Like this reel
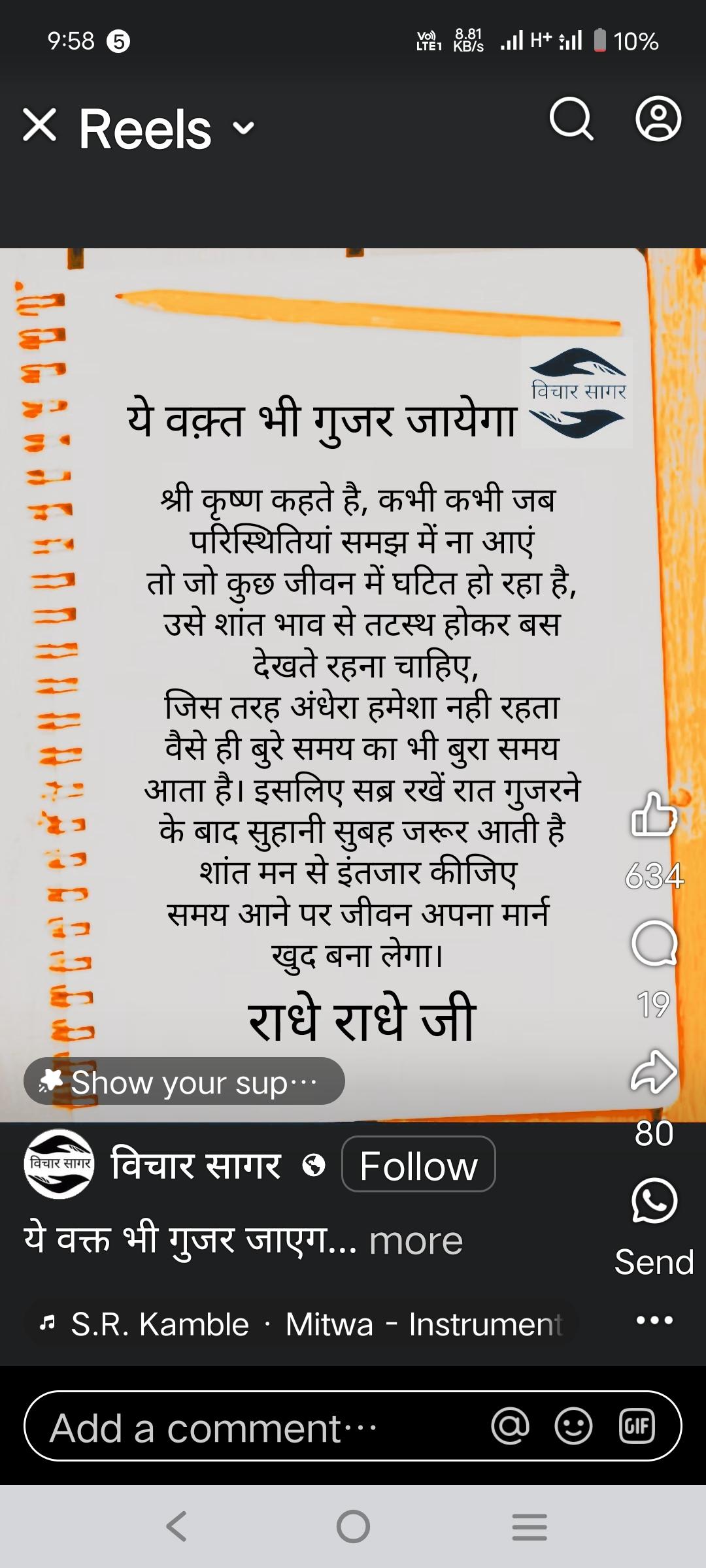 pyautogui.click(x=654, y=815)
